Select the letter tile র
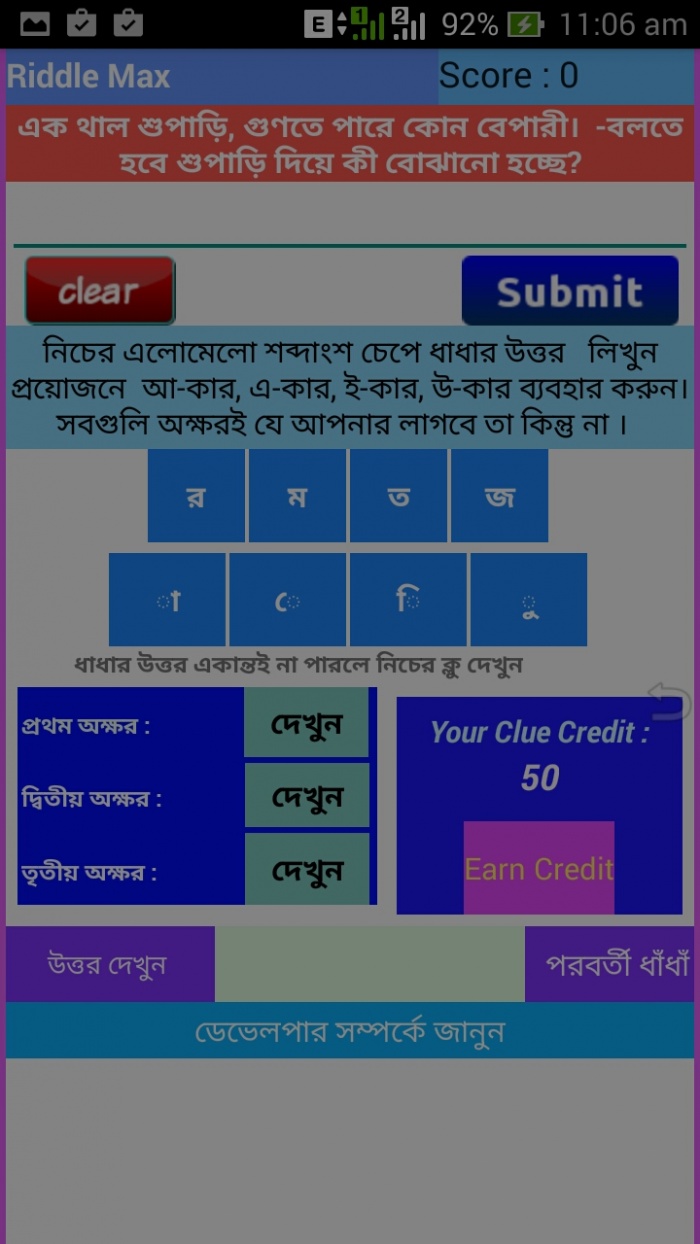Viewport: 700px width, 1244px height. point(196,496)
